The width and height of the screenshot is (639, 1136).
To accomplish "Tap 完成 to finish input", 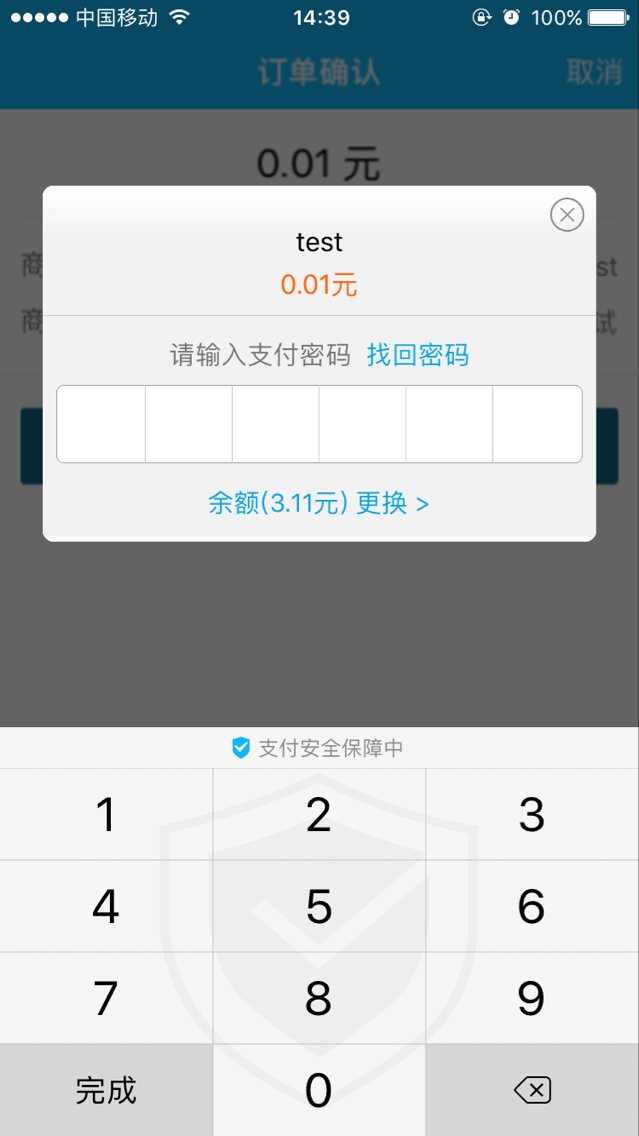I will point(106,1090).
